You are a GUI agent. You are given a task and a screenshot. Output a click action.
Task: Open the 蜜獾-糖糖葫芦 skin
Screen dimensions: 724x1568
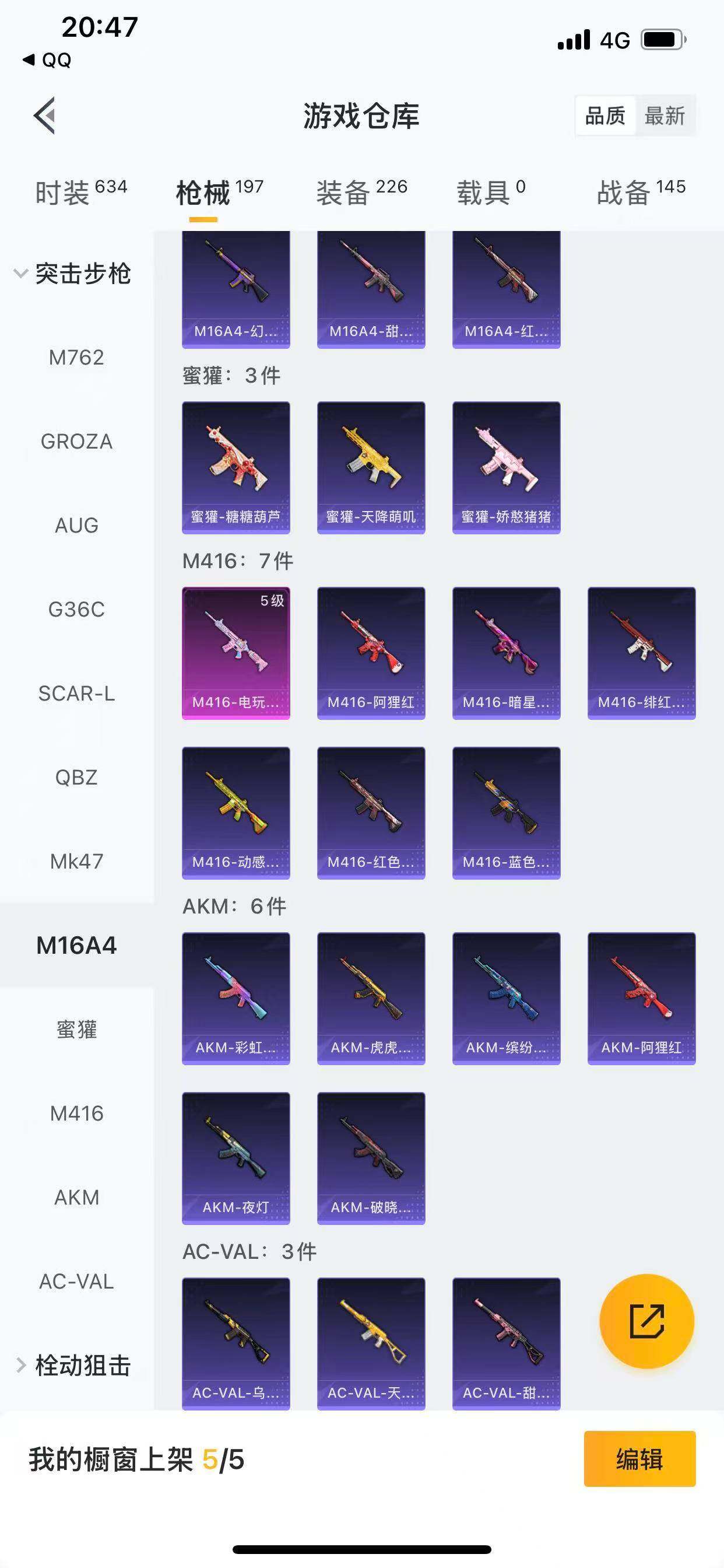click(236, 467)
